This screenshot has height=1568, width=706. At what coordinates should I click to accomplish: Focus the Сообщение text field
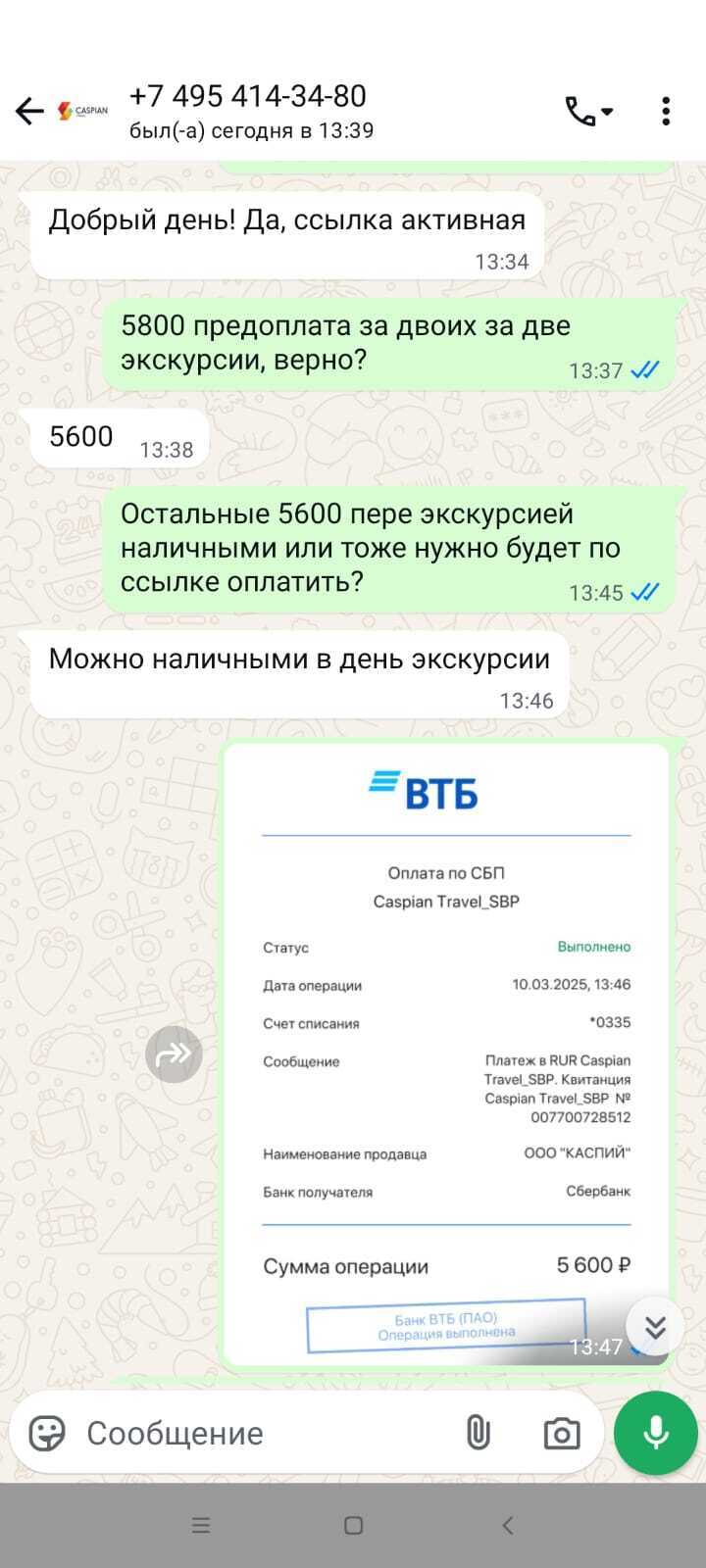click(x=255, y=1433)
